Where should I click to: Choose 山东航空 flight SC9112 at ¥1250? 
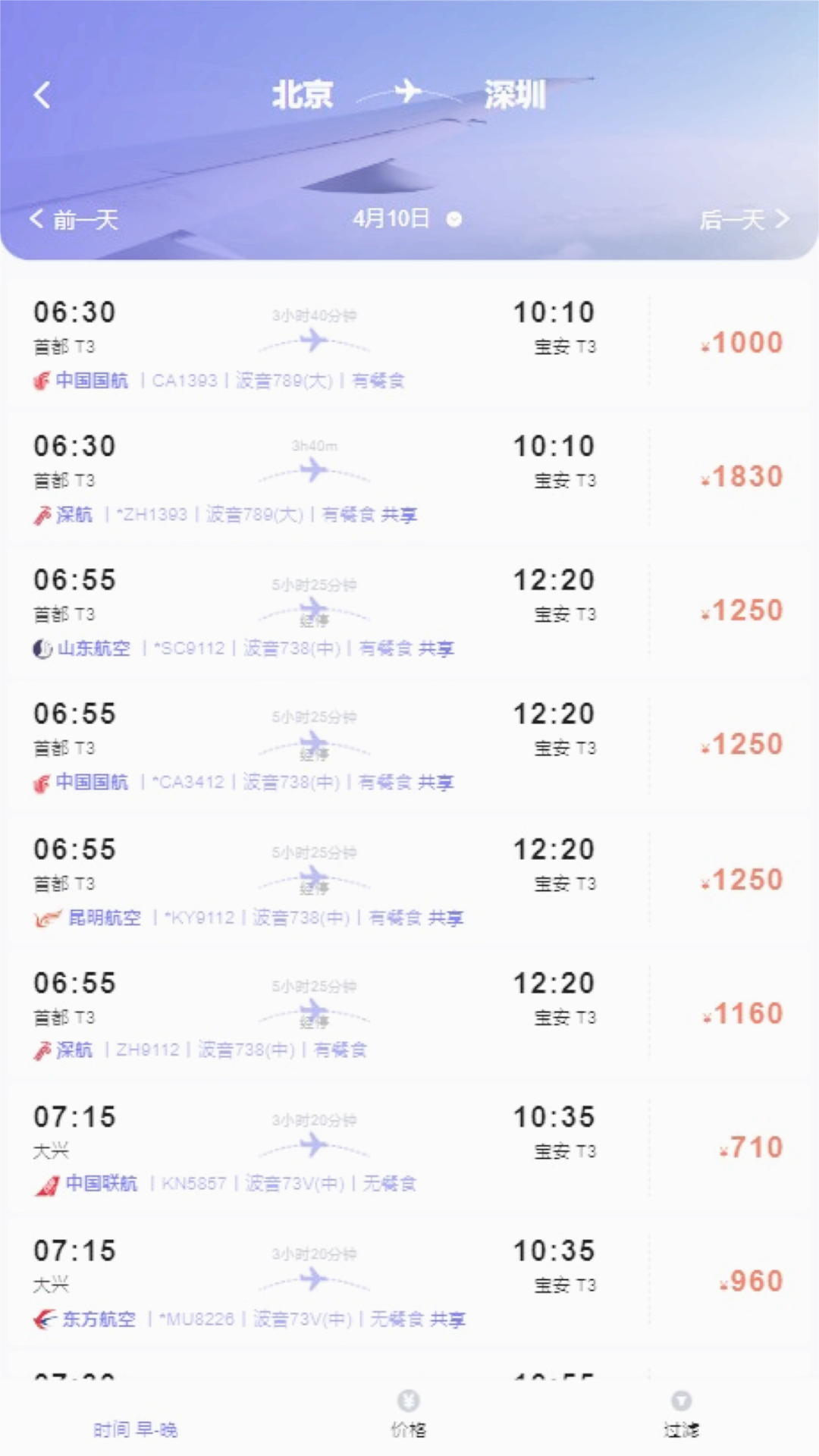coord(409,612)
